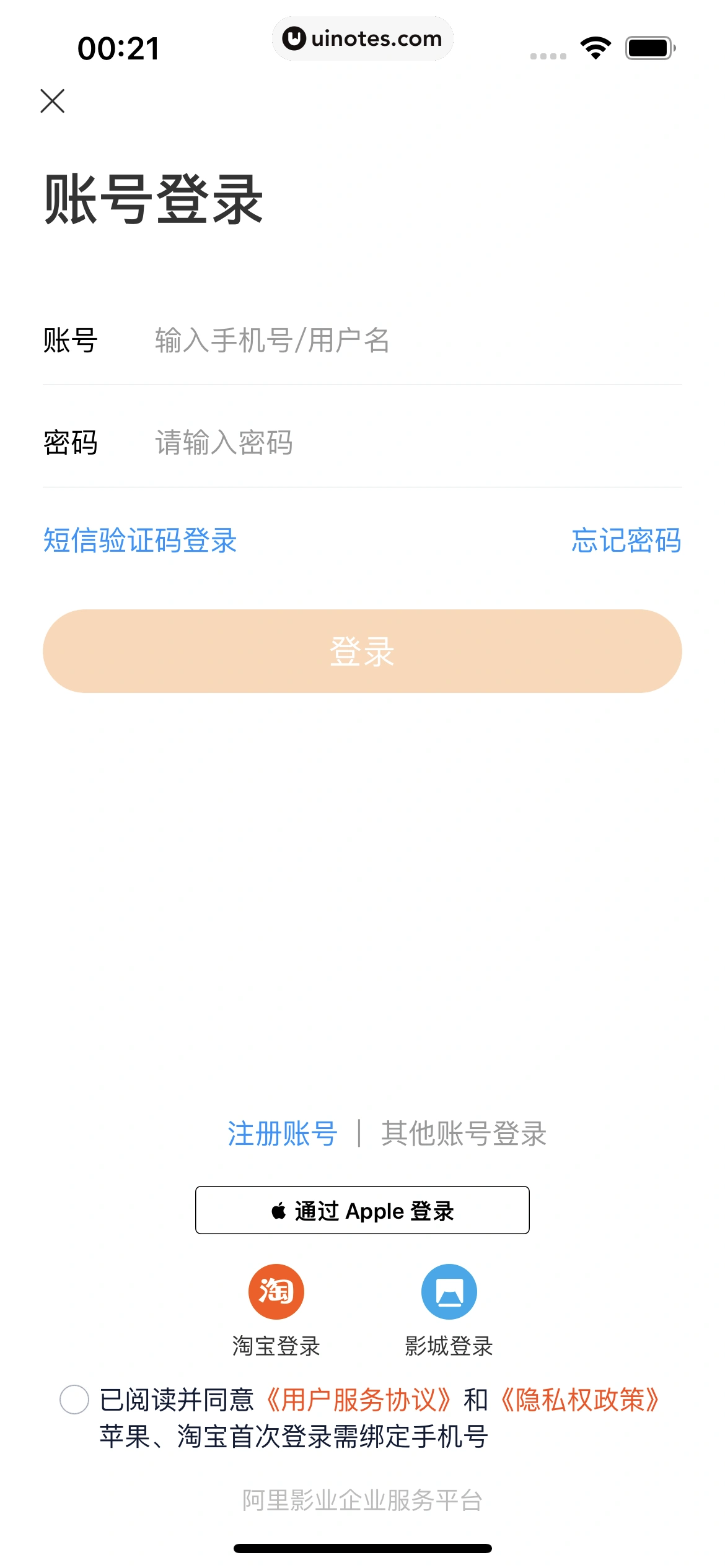
Task: Open the 《隐私权政策》 link
Action: click(580, 1400)
